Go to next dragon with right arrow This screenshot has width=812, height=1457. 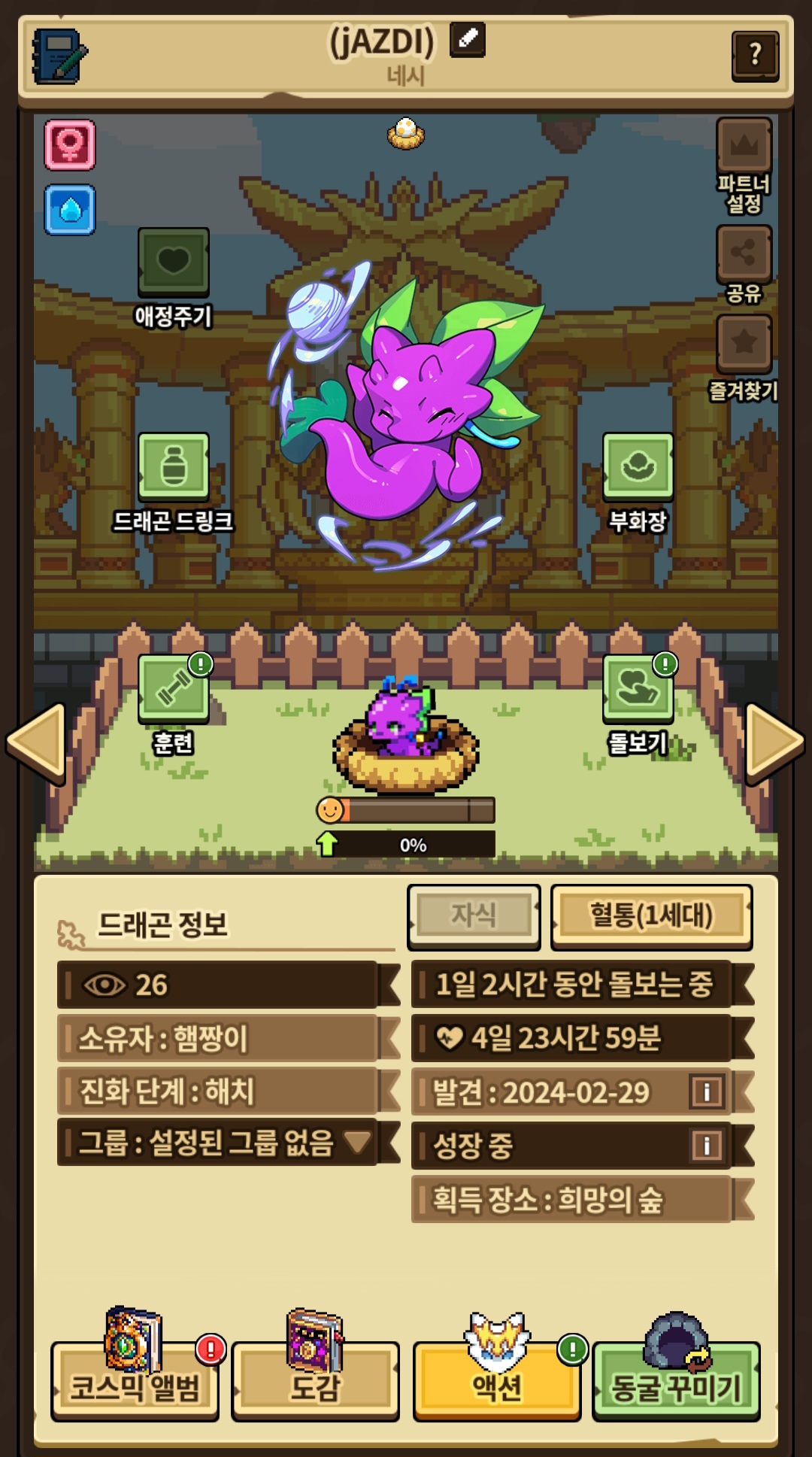(x=774, y=744)
